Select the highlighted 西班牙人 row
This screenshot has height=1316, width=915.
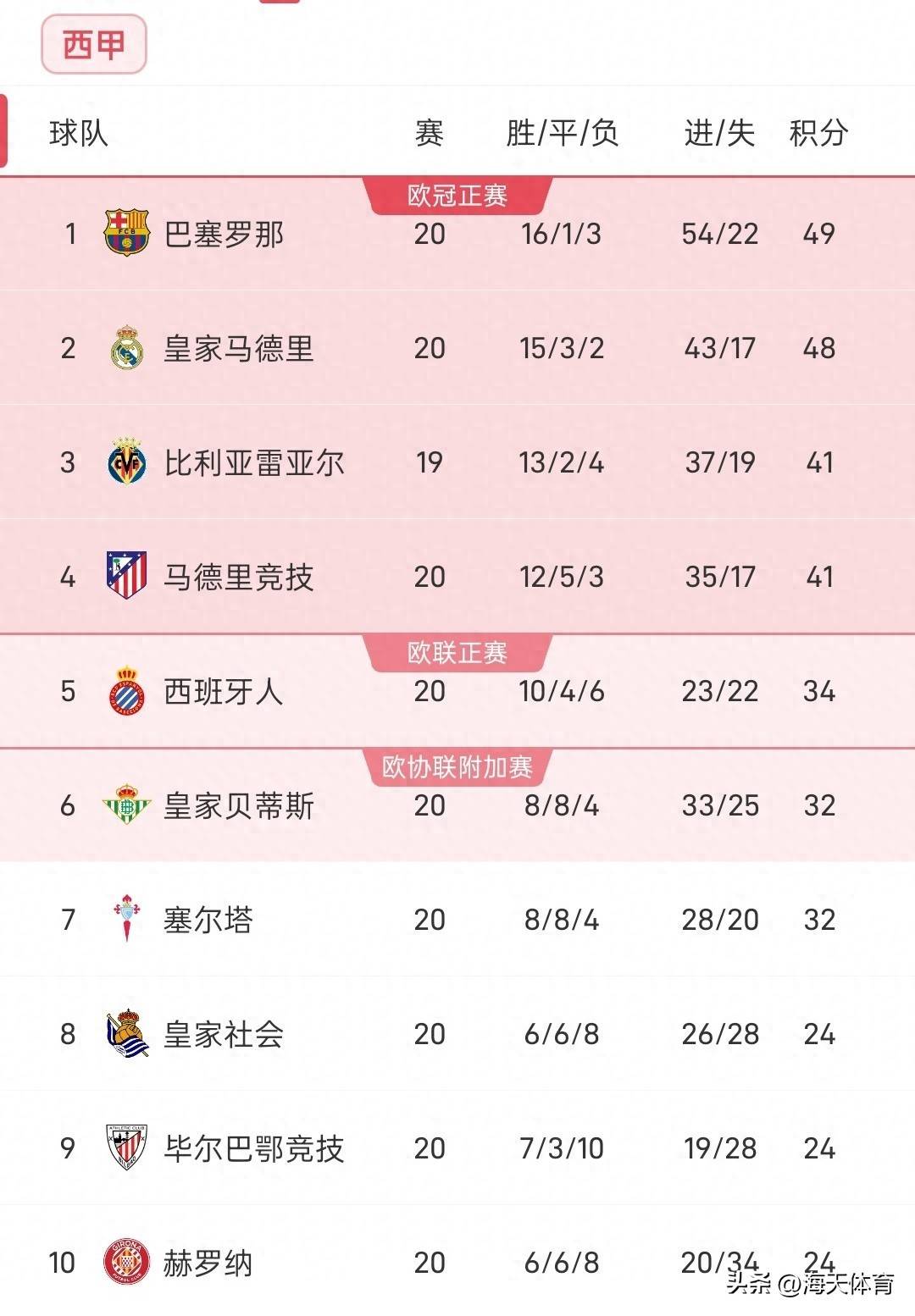pyautogui.click(x=457, y=691)
